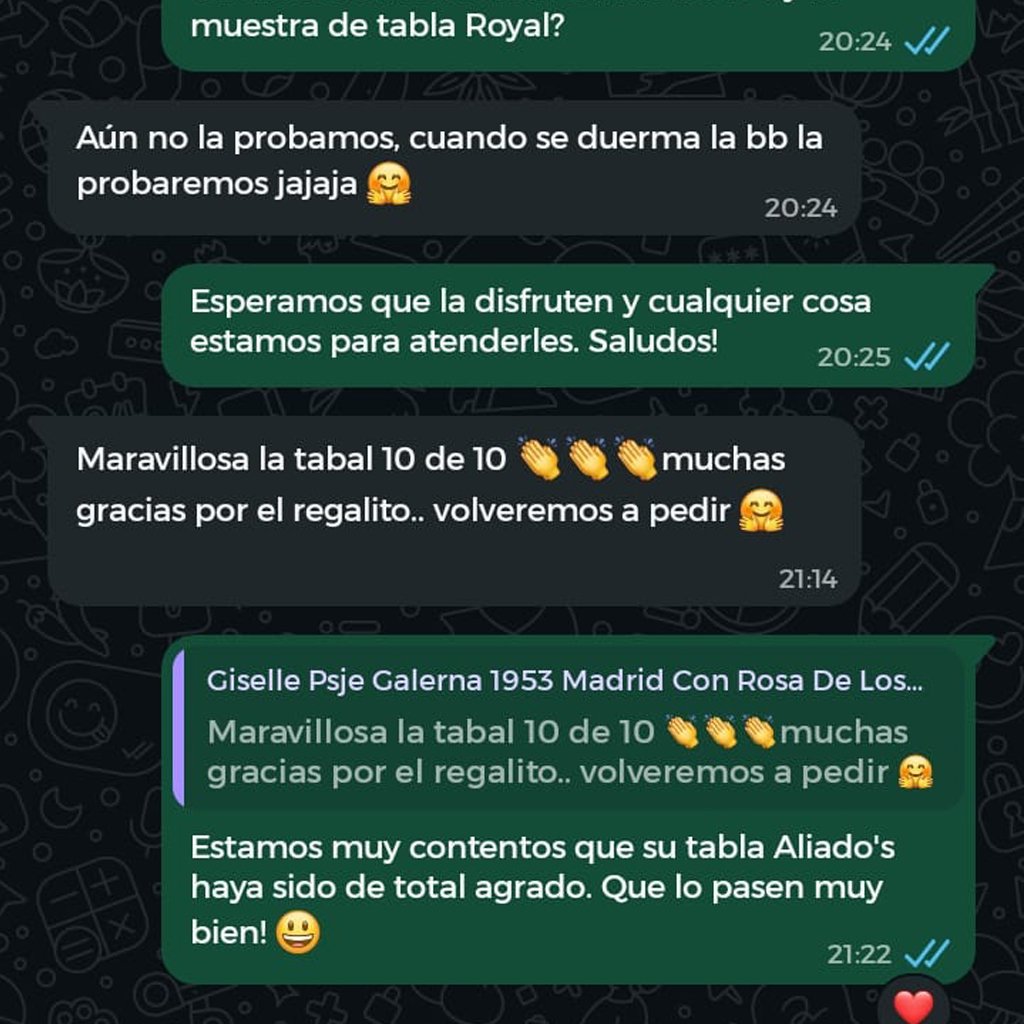
Task: Open the heart reaction on the last message
Action: tap(912, 1004)
